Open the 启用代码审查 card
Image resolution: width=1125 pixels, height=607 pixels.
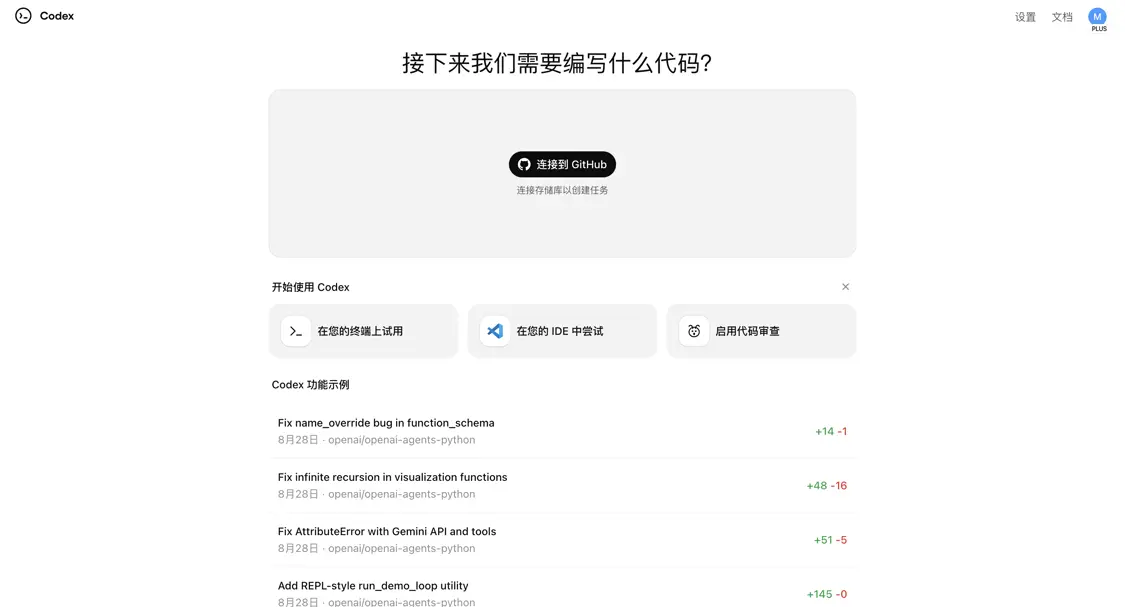[x=761, y=331]
